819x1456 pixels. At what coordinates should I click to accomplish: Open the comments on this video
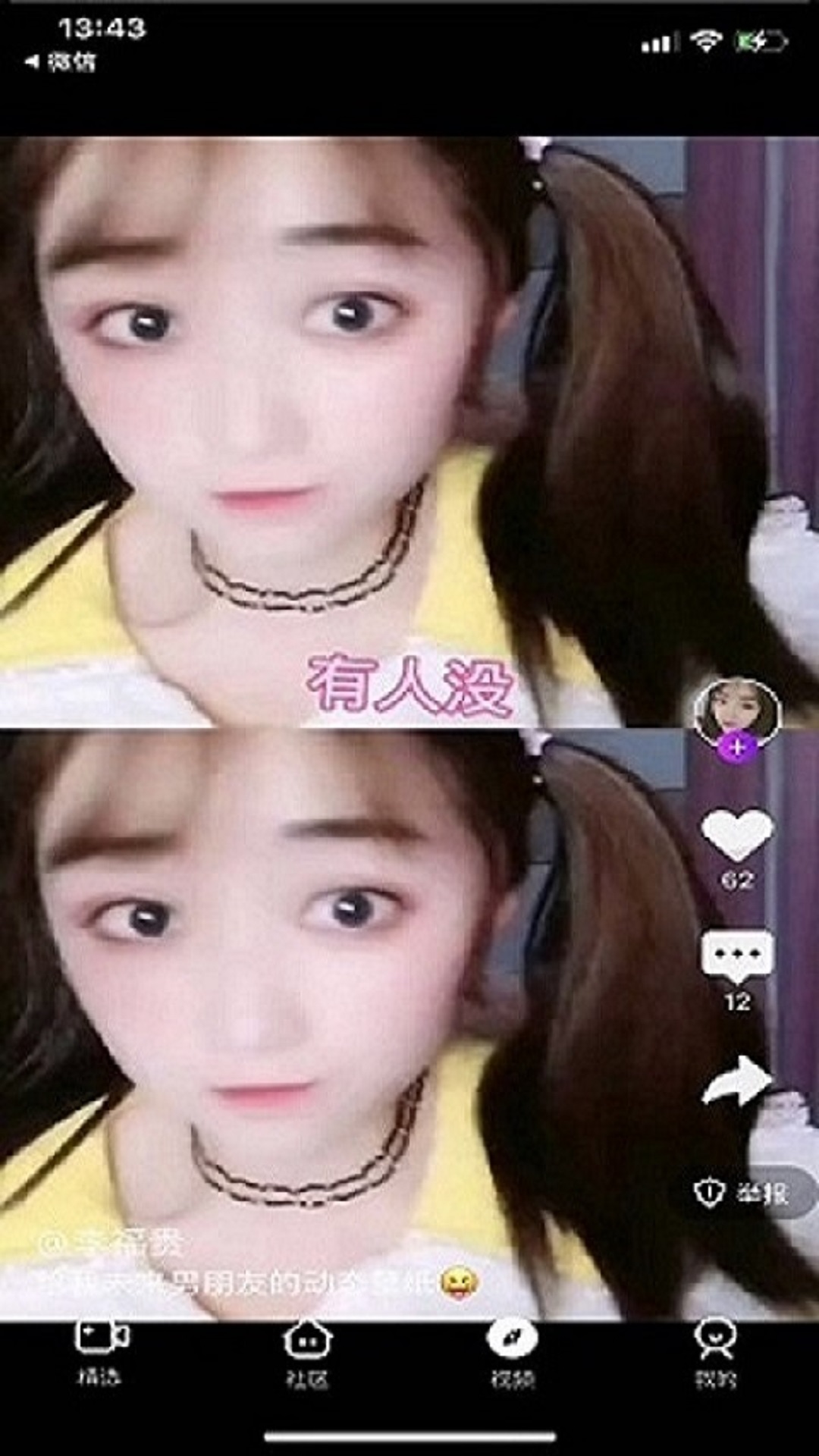736,955
